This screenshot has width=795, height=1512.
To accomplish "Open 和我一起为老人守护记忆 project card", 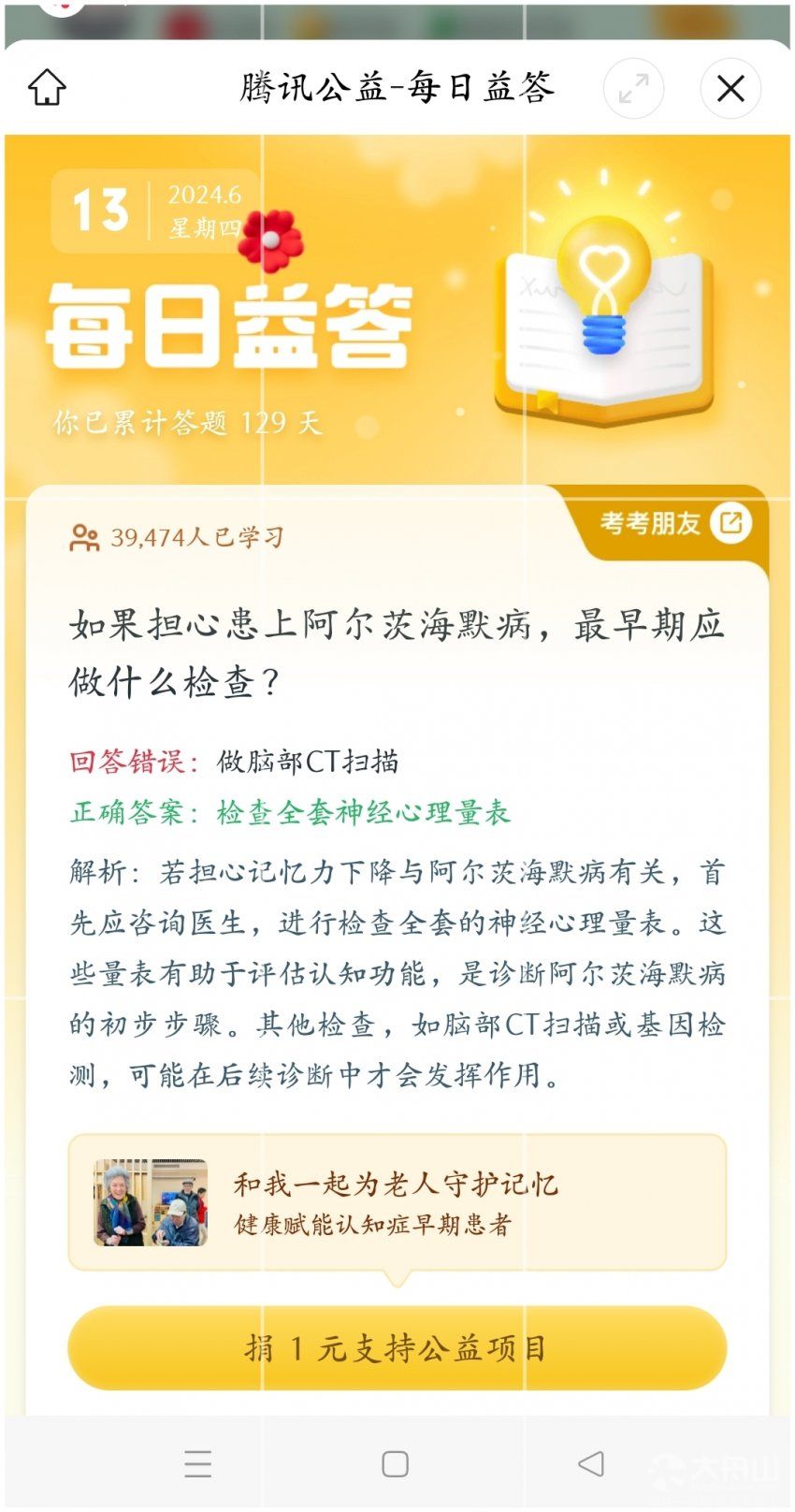I will 397,1202.
